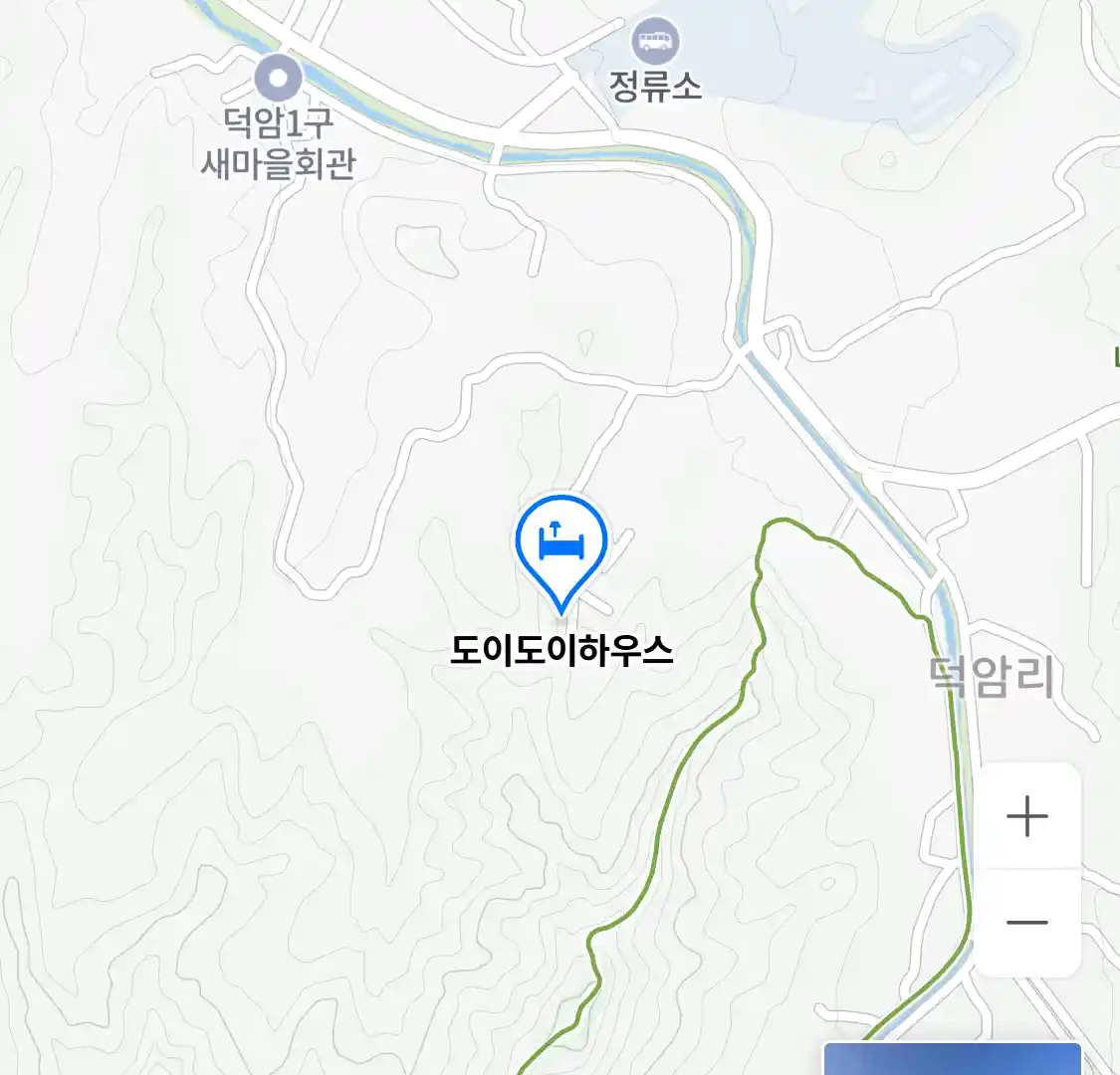Zoom out of the map
Image resolution: width=1120 pixels, height=1075 pixels.
(1026, 923)
